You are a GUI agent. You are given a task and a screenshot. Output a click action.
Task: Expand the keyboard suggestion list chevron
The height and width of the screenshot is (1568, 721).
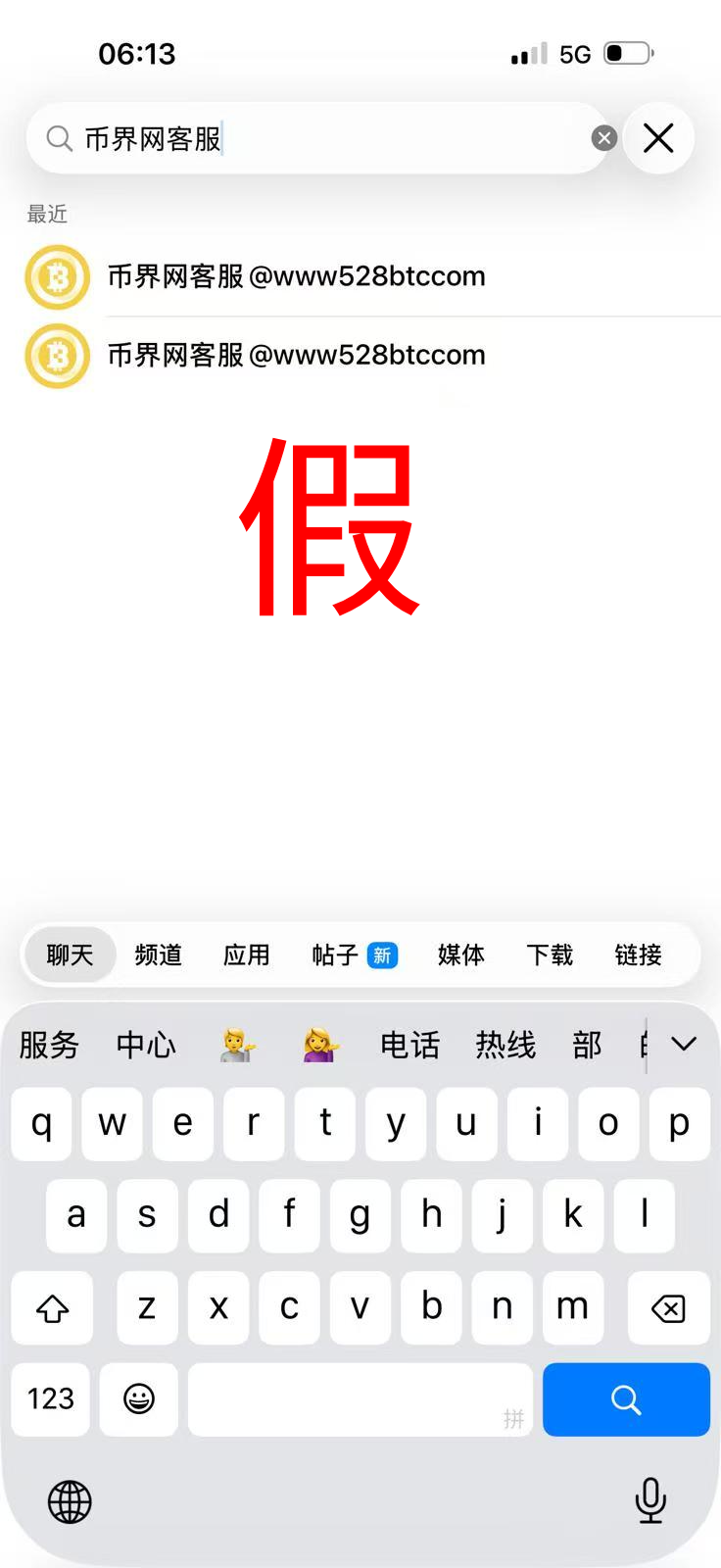(684, 1045)
